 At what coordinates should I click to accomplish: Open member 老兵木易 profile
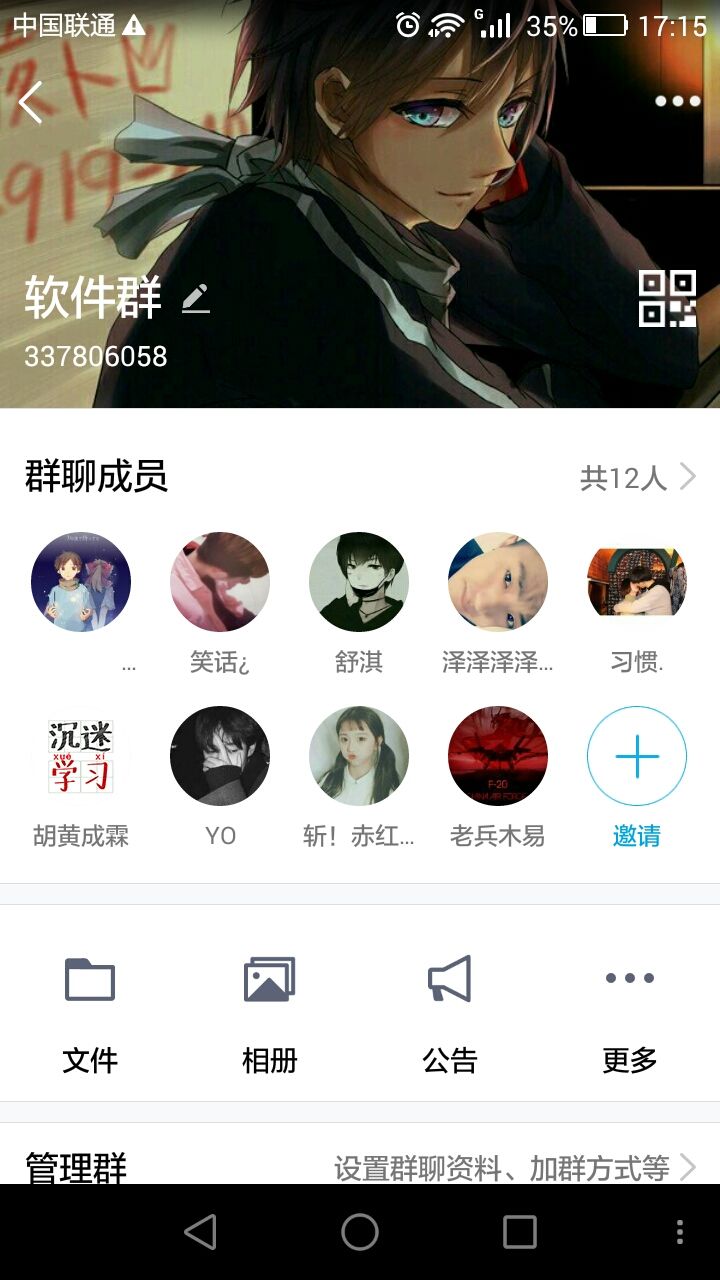(x=498, y=756)
